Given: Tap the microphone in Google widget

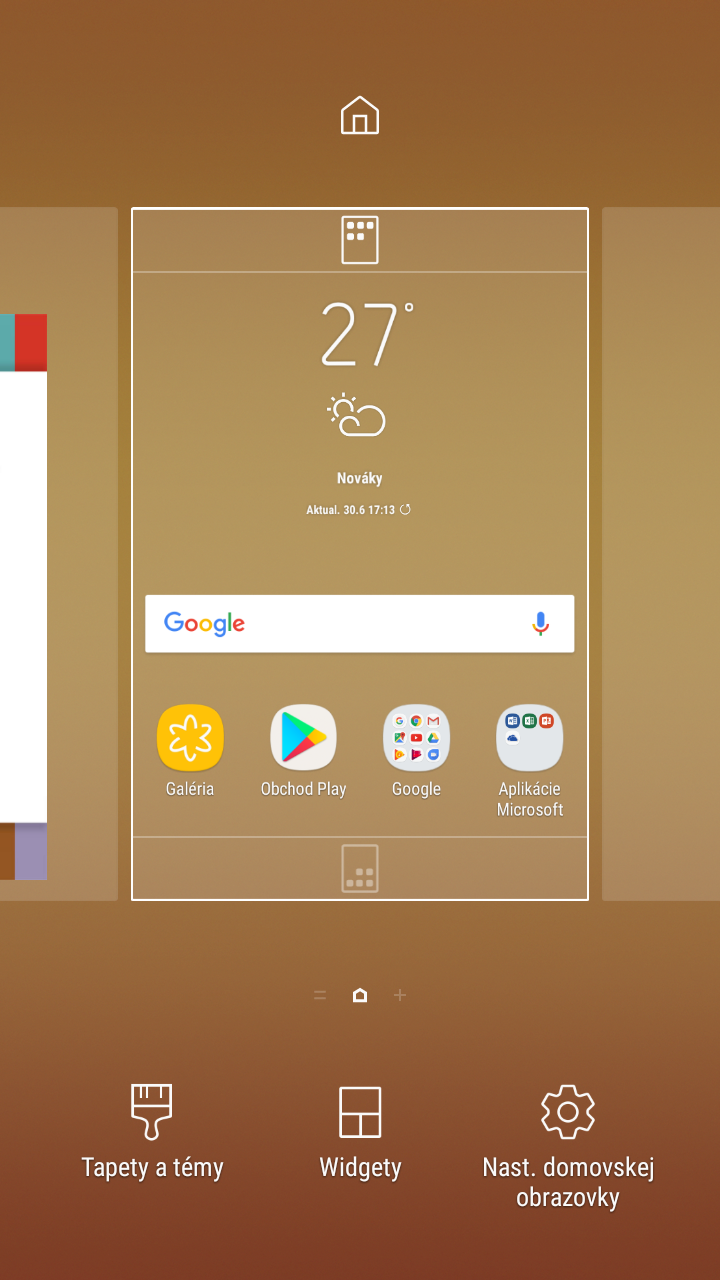Looking at the screenshot, I should coord(540,624).
